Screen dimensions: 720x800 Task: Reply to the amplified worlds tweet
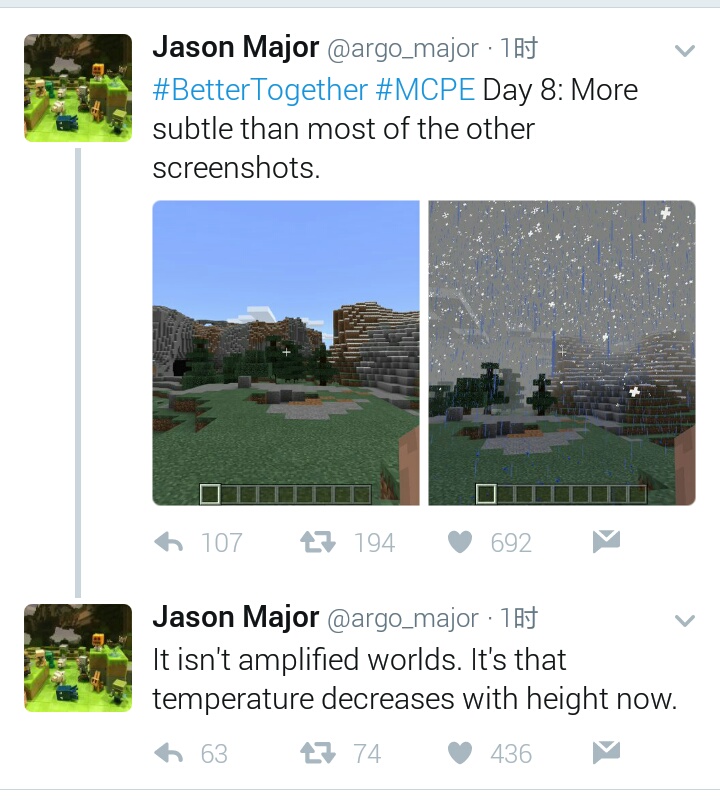pyautogui.click(x=170, y=753)
